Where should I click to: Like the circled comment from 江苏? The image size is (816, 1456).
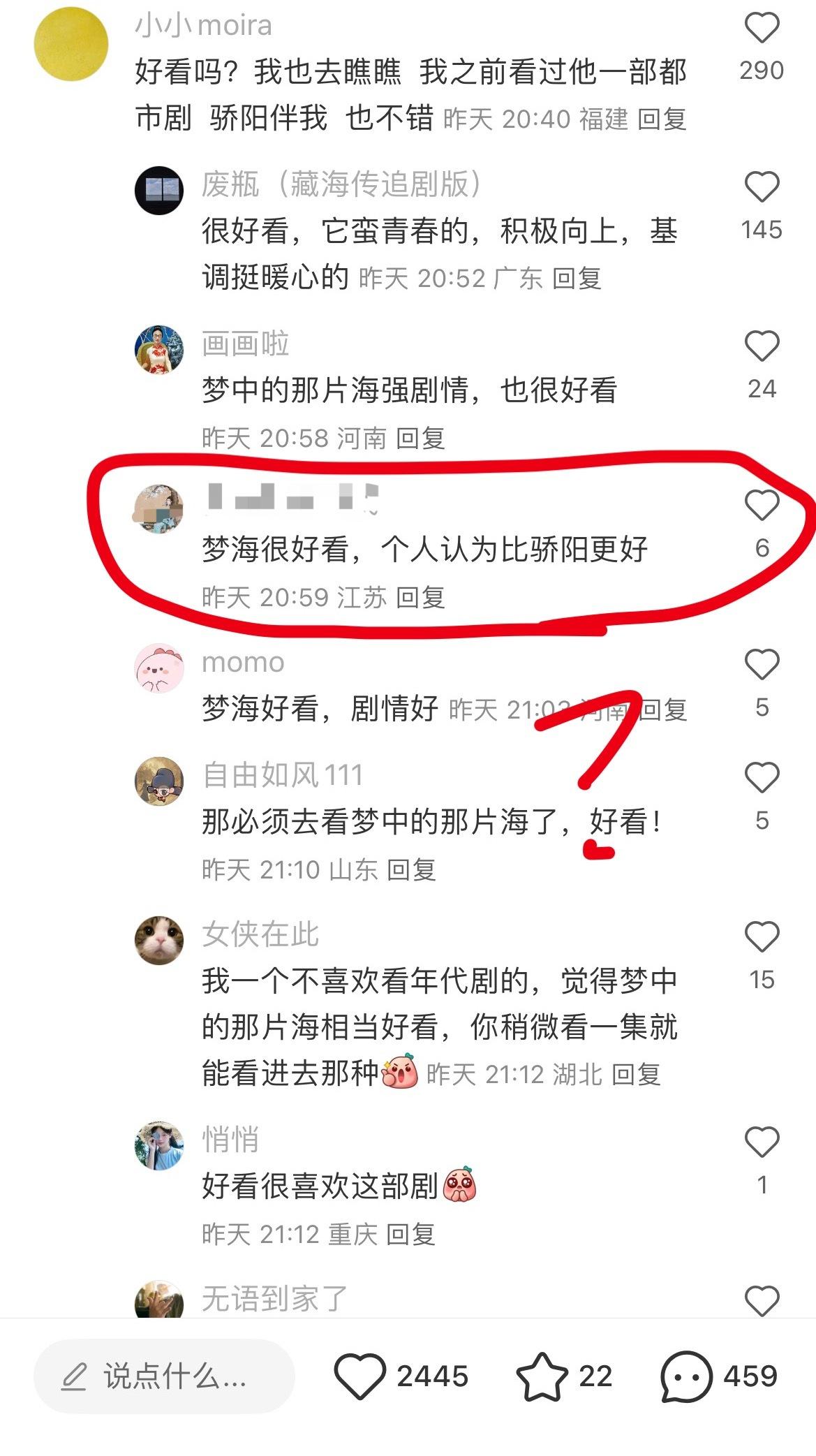coord(762,506)
